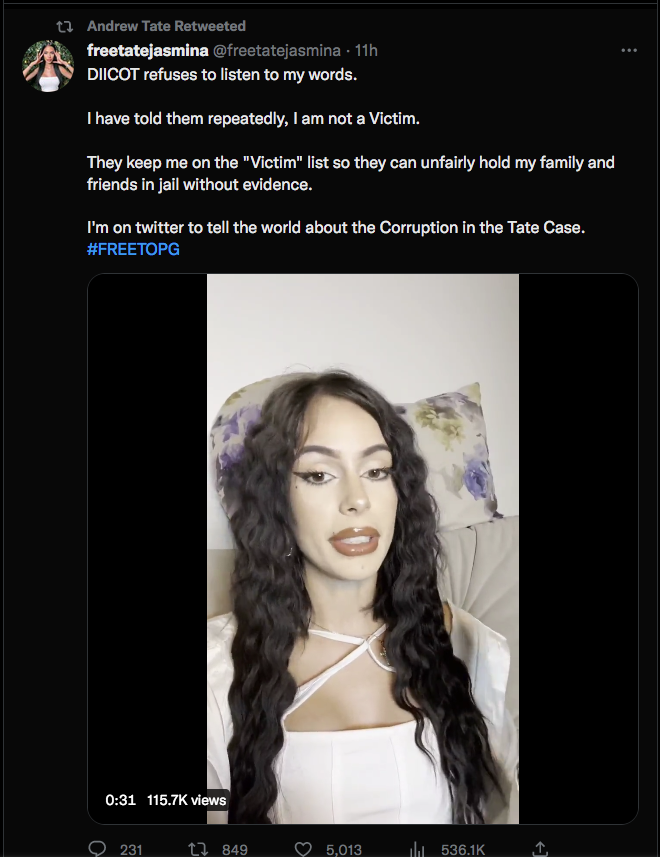Reply to freetatejasmina's tweet
660x857 pixels.
click(98, 848)
